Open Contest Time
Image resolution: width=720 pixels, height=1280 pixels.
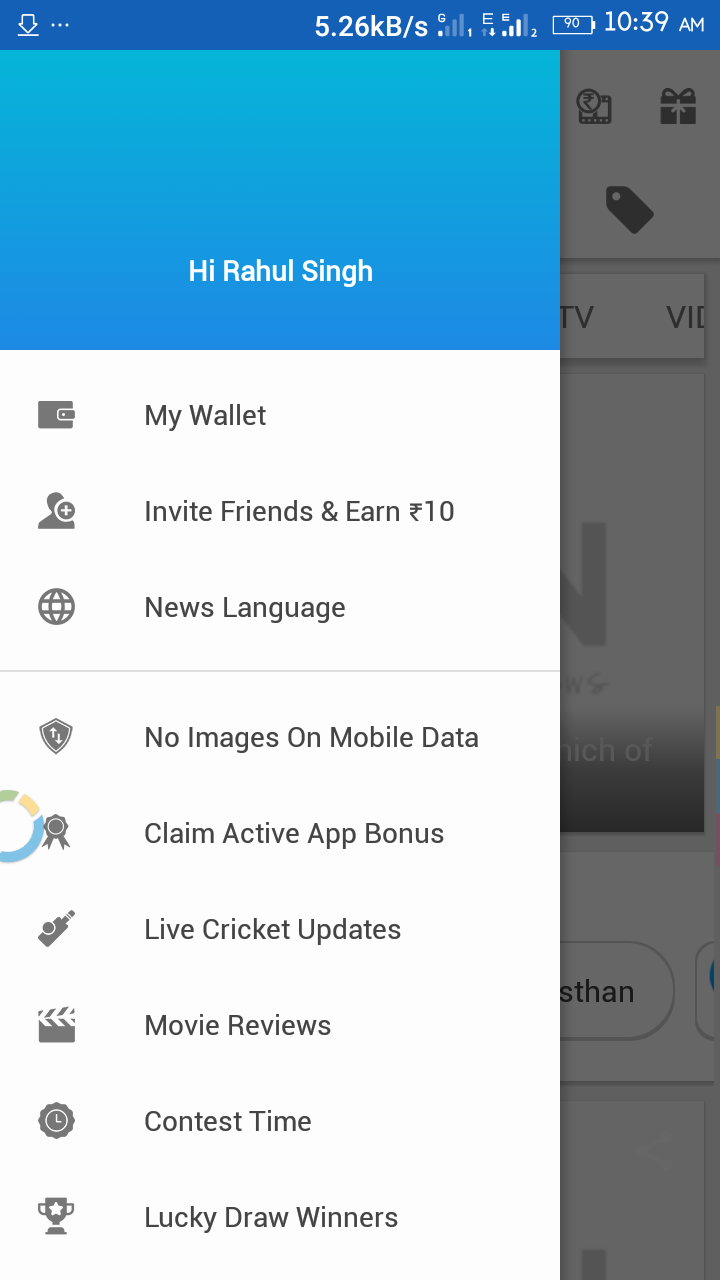click(x=227, y=1121)
